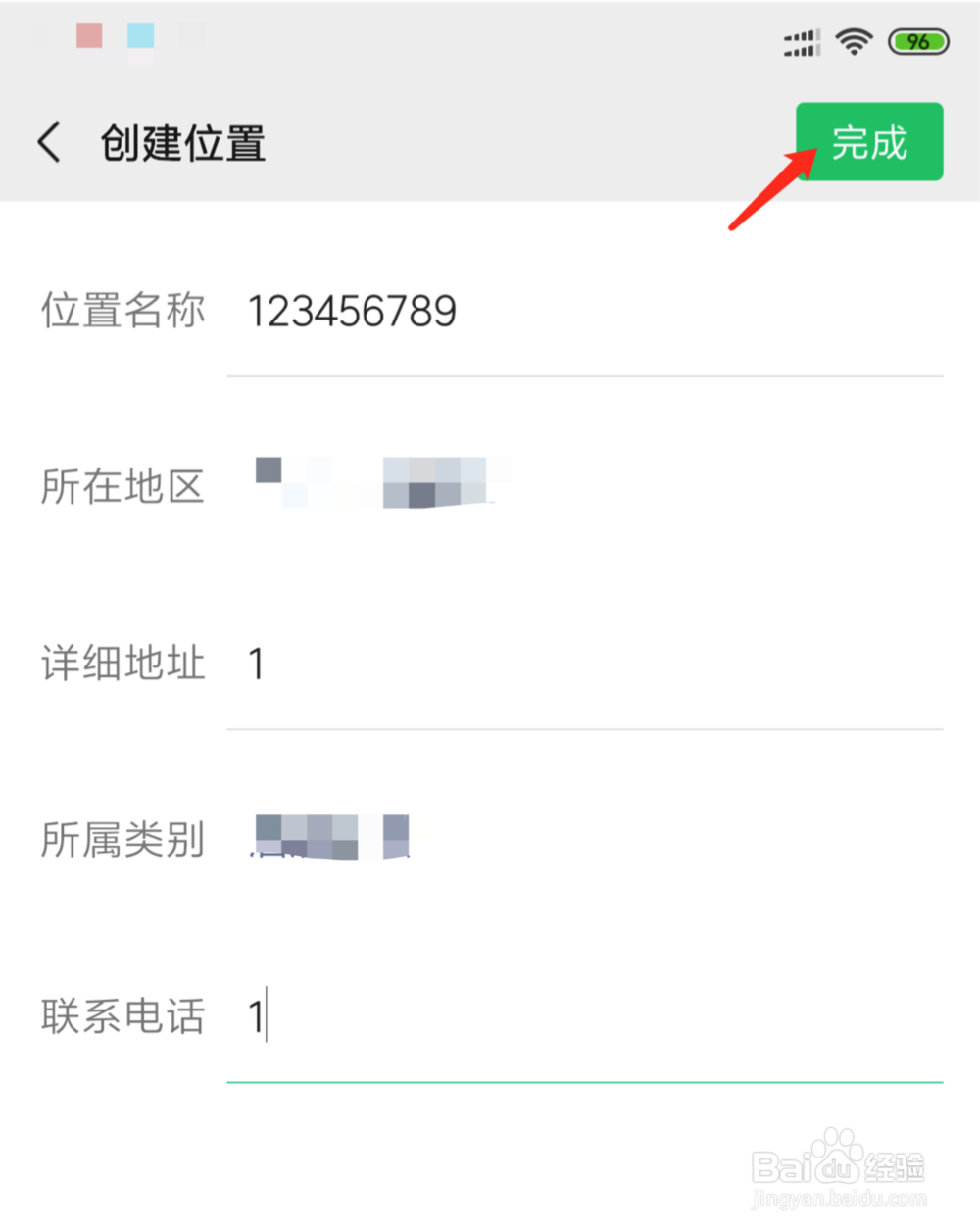Tap the blue square in the status bar

pos(140,36)
